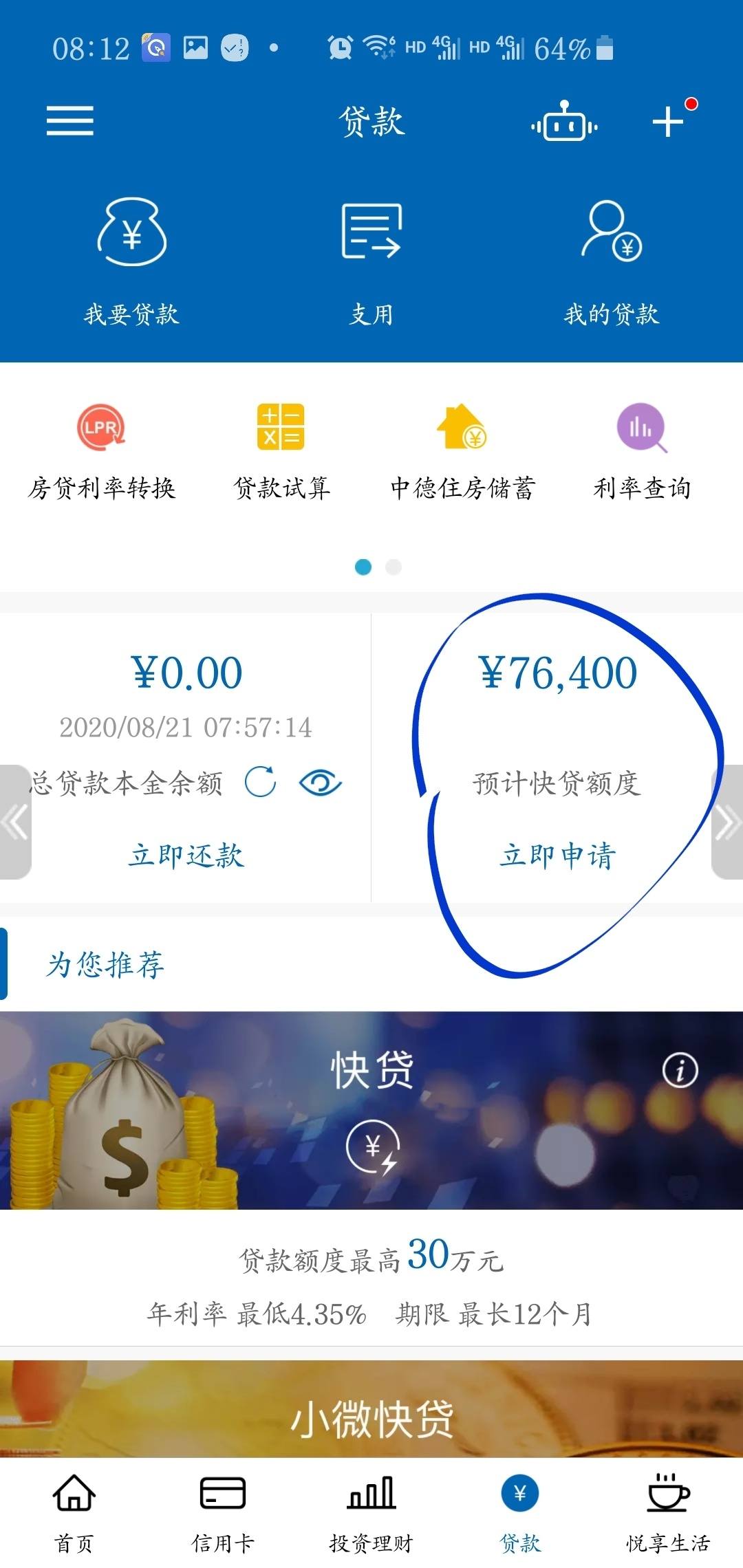This screenshot has width=743, height=1568.
Task: Click the left arrow on the loan card
Action: point(14,823)
